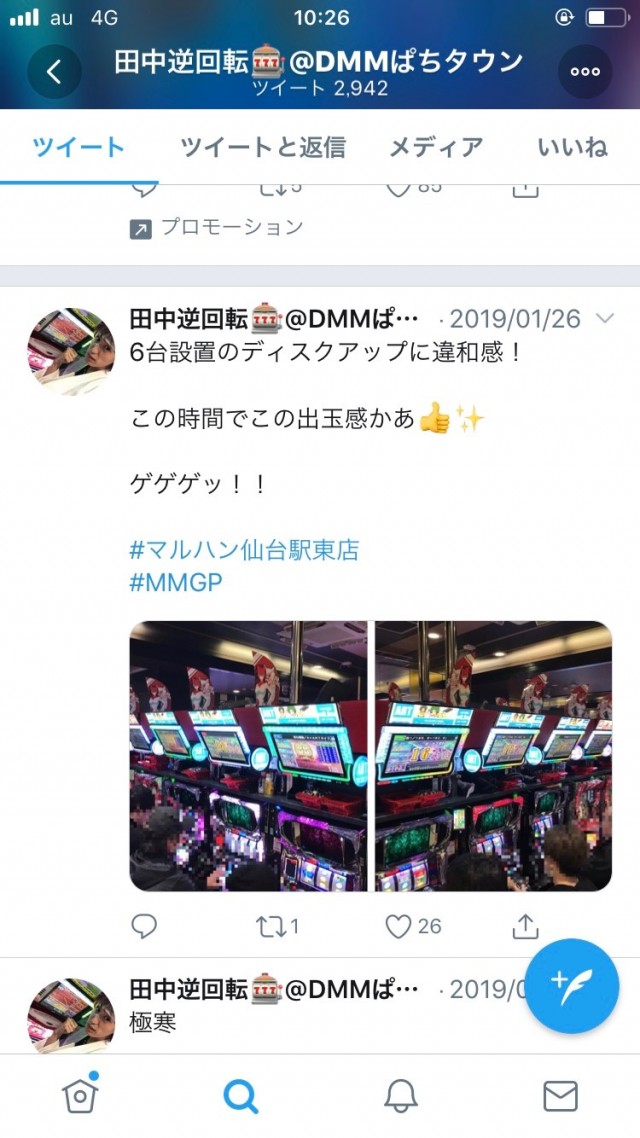Screen dimensions: 640x1138
Task: Switch to the ツイートと返信 tab
Action: (x=263, y=148)
